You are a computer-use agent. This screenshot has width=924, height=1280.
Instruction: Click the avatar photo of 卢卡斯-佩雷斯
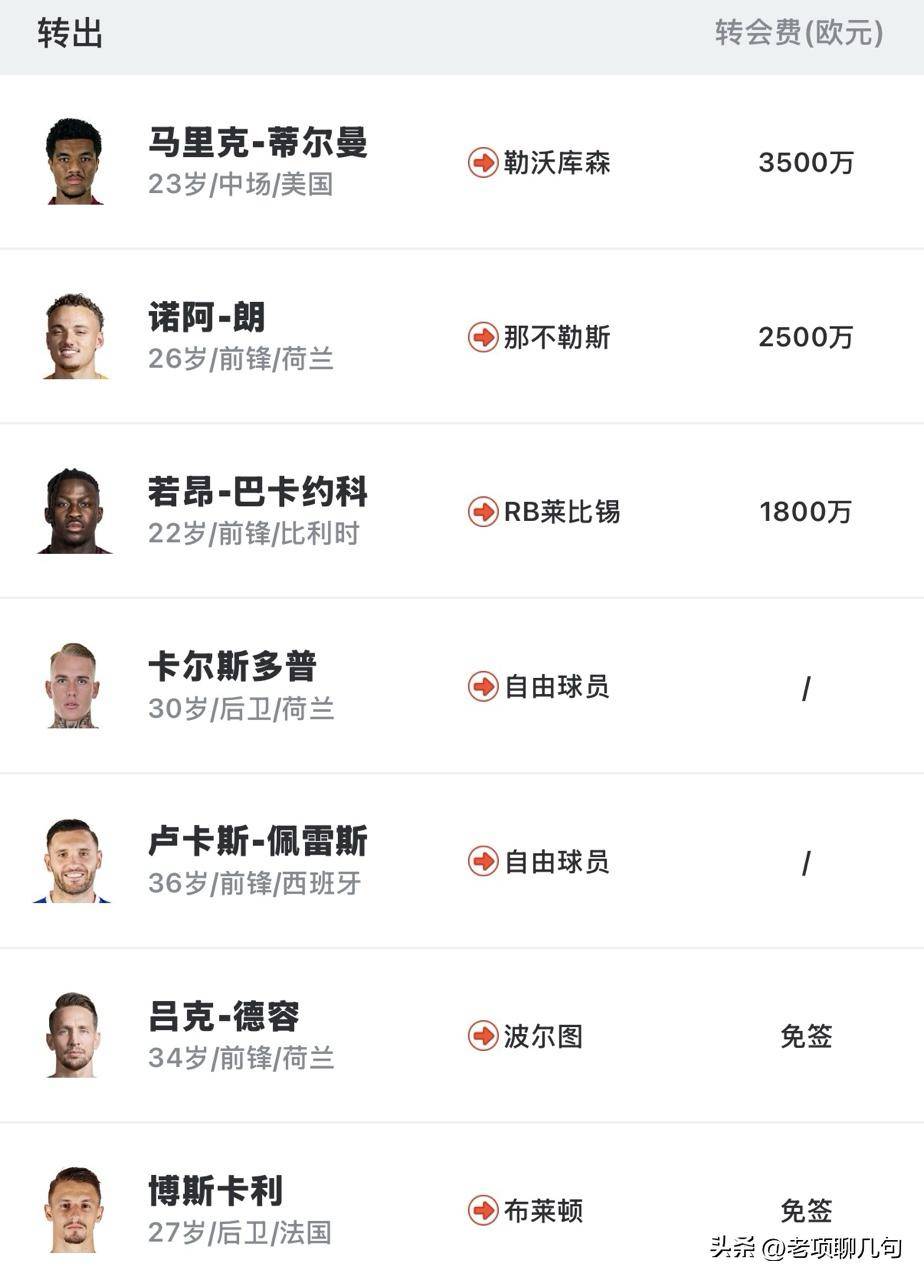(74, 862)
